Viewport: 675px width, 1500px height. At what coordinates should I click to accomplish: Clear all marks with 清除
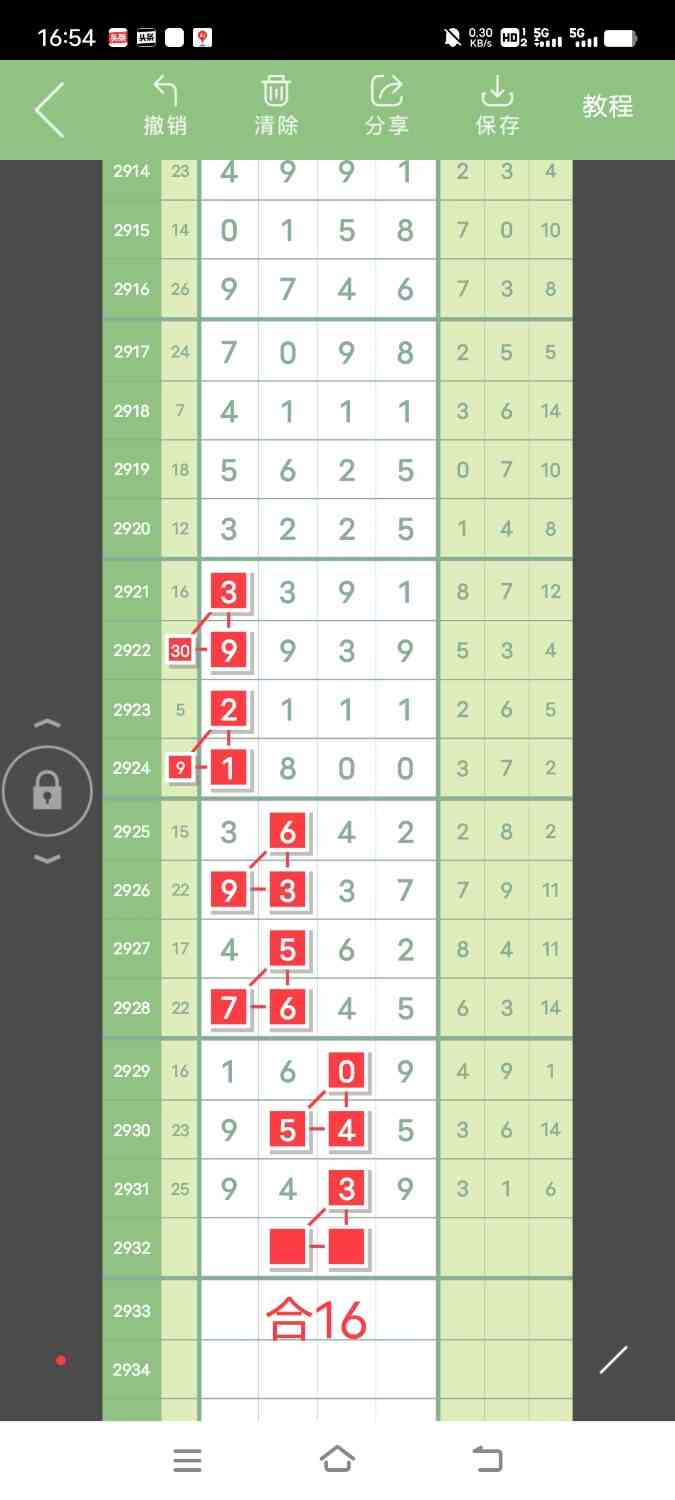tap(276, 106)
